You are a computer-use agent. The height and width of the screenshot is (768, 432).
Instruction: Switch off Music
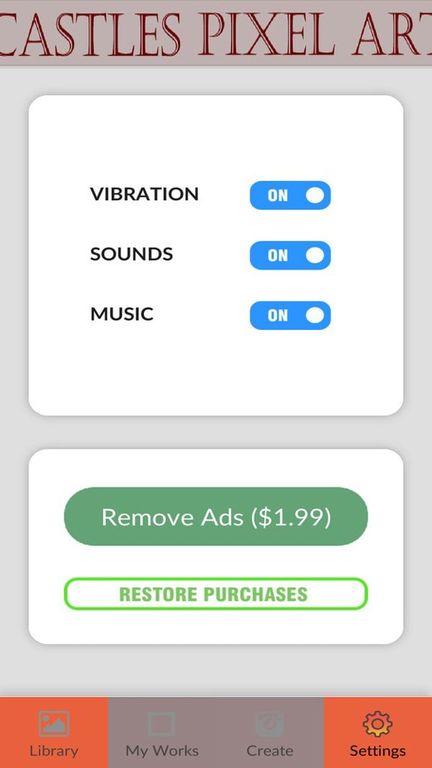(290, 315)
